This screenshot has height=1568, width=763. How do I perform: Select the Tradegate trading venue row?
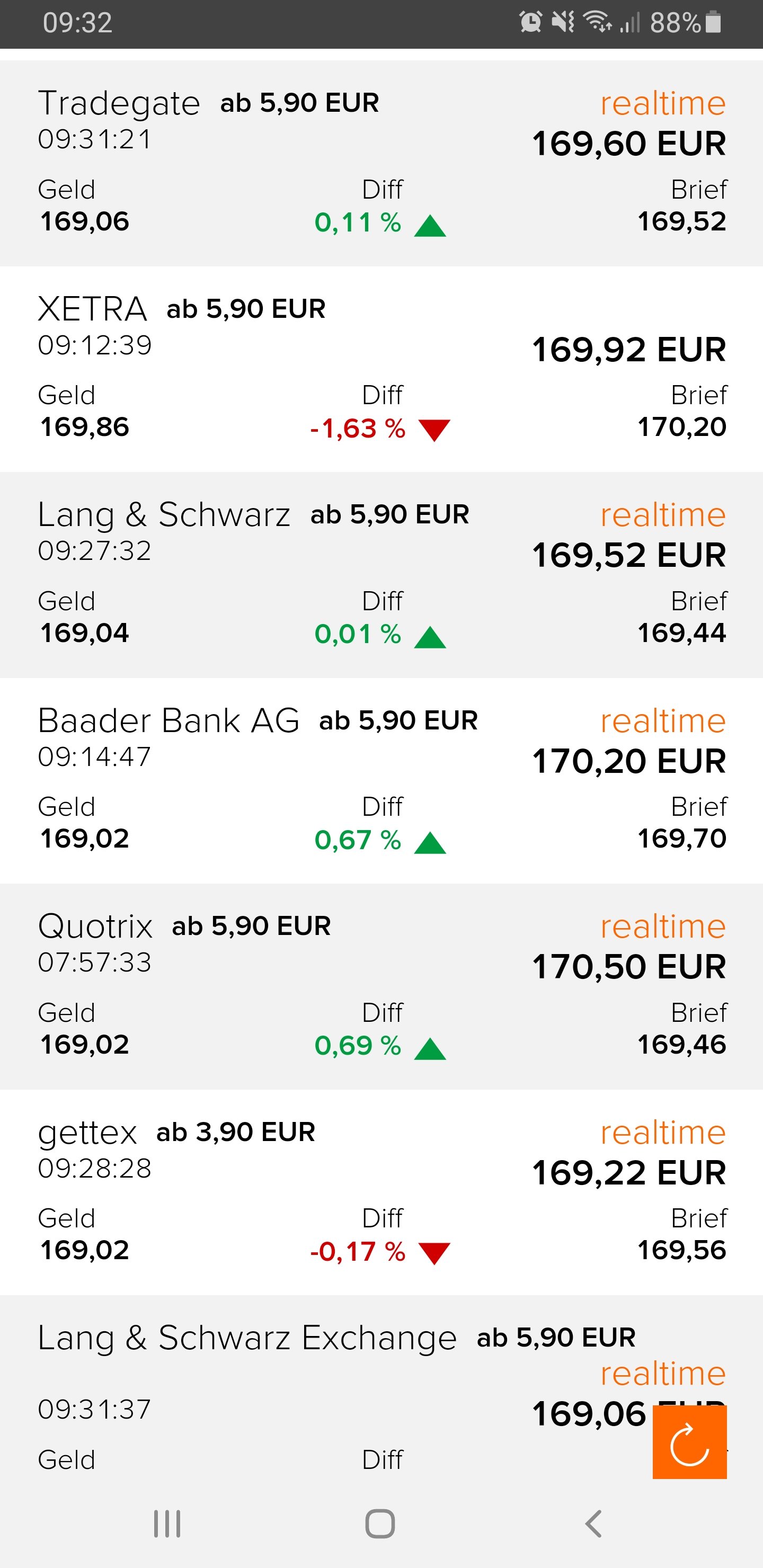tap(381, 163)
